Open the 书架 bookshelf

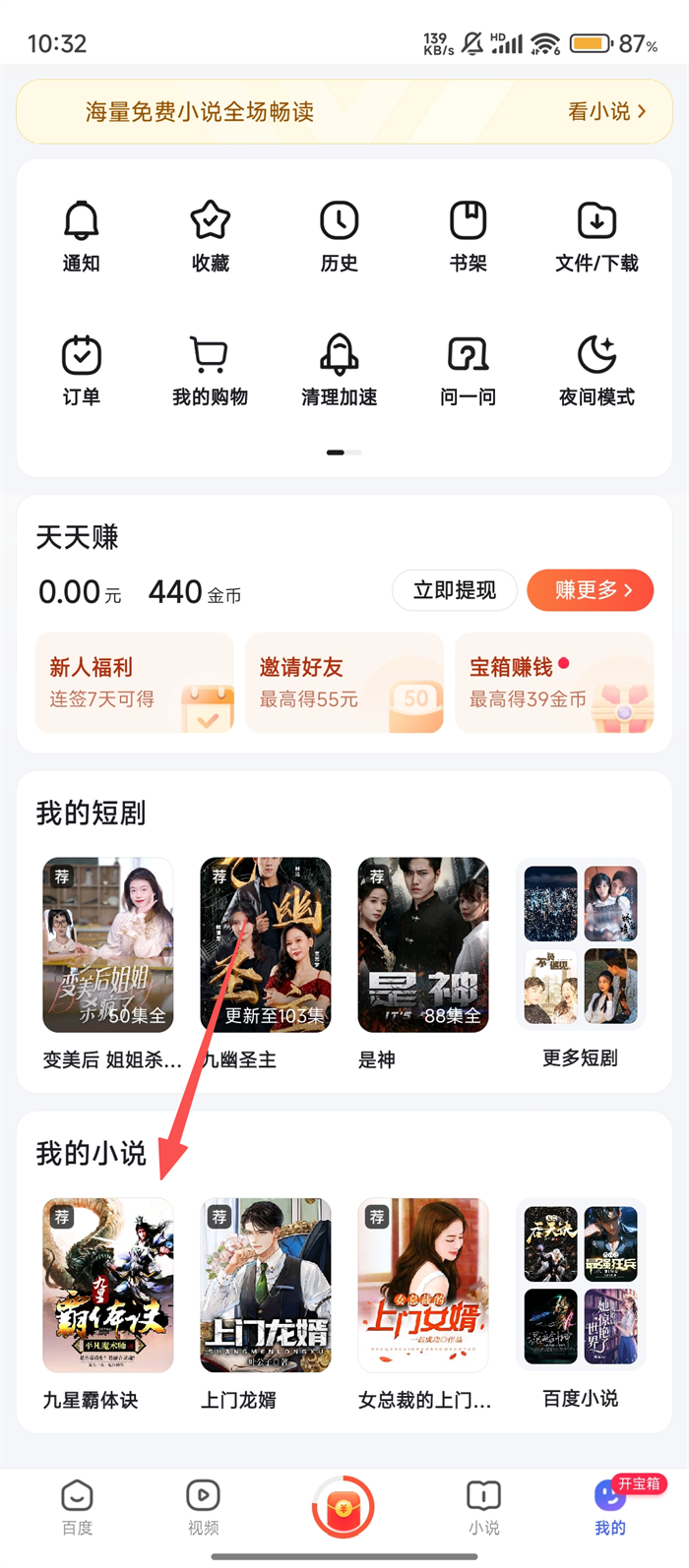pyautogui.click(x=468, y=236)
